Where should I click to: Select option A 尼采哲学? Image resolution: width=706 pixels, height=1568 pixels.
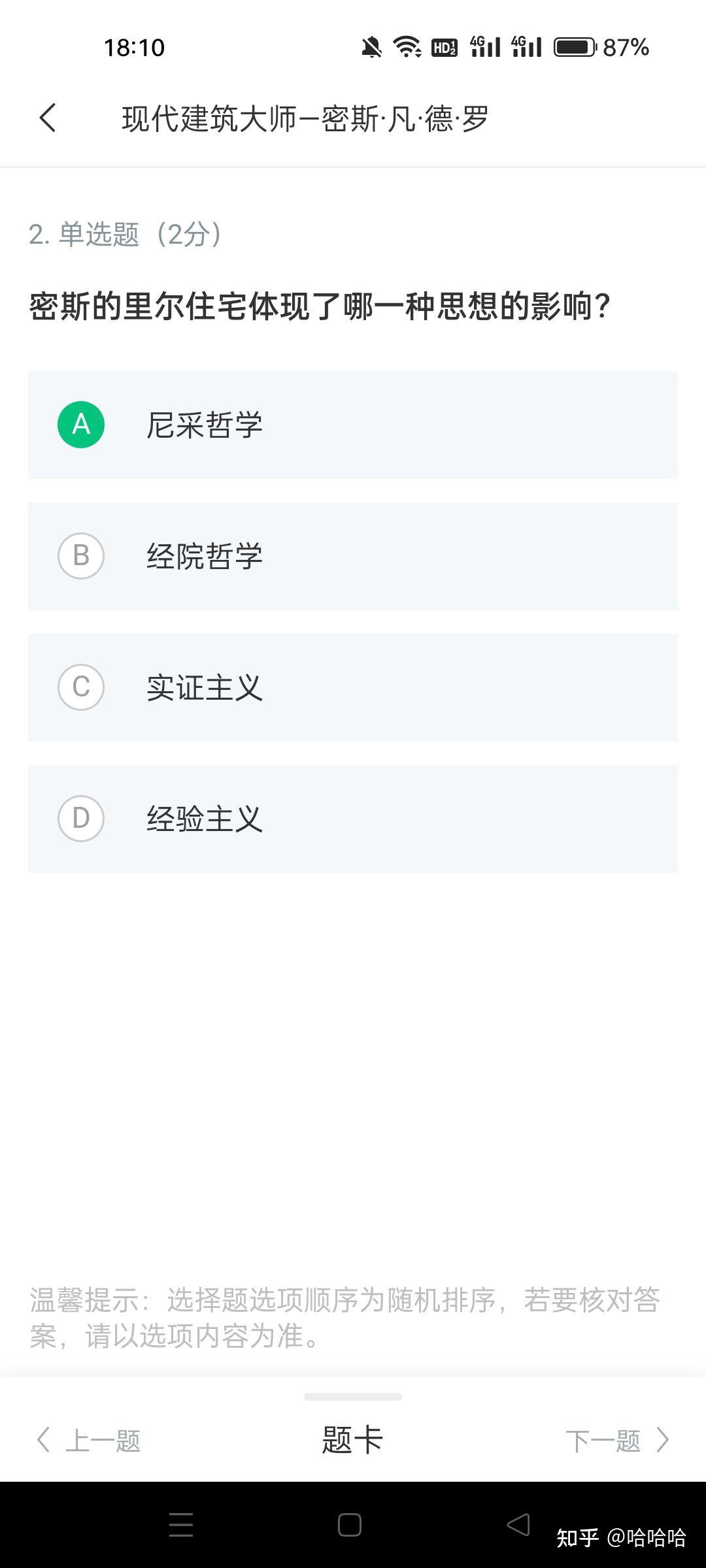point(353,425)
